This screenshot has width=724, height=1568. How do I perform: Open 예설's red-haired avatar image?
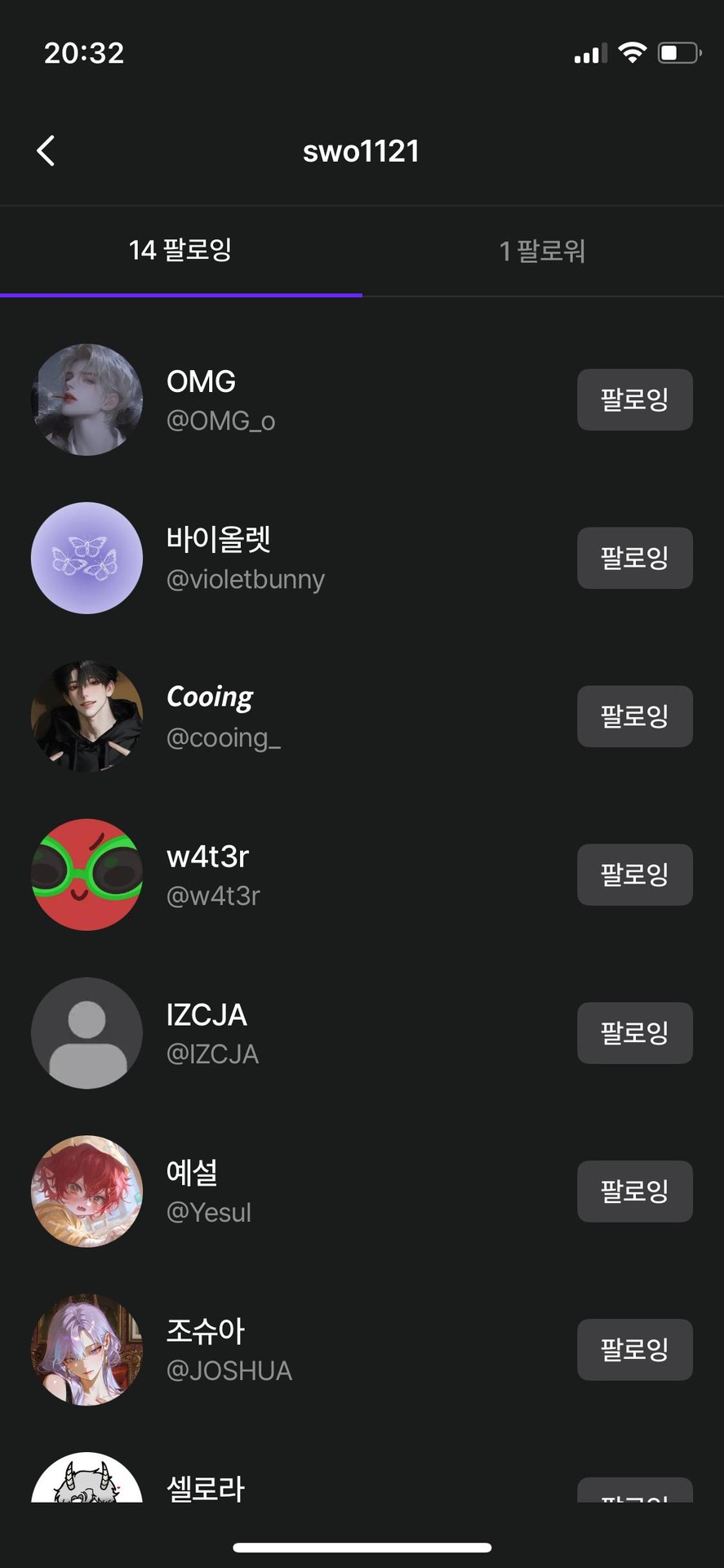[87, 1192]
